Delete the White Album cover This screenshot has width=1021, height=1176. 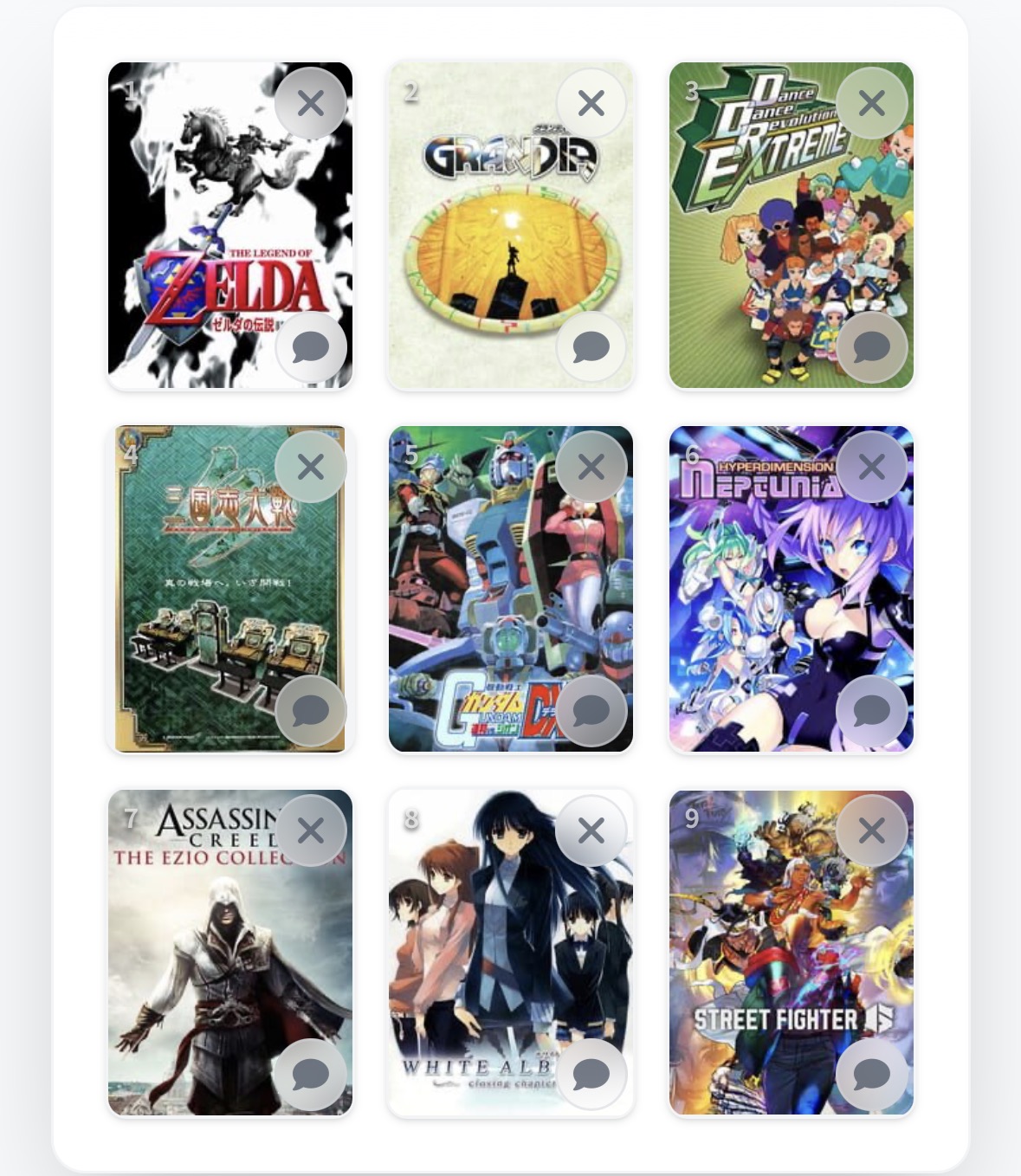click(591, 831)
